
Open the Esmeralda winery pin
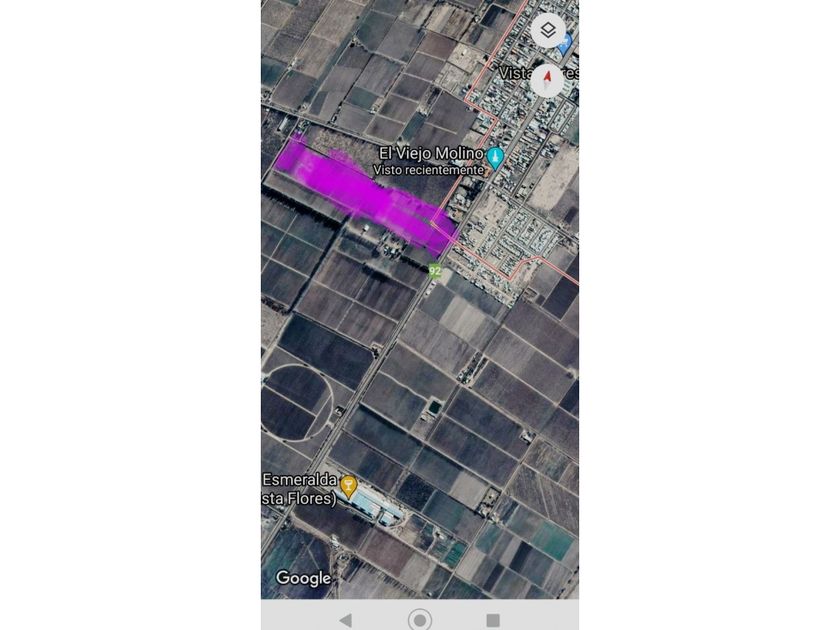coord(349,487)
